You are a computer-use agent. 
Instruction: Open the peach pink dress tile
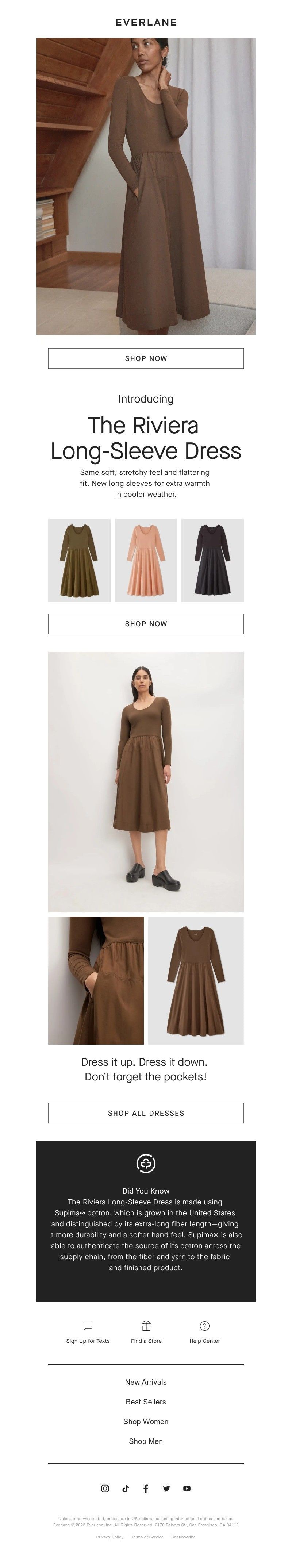tap(146, 560)
